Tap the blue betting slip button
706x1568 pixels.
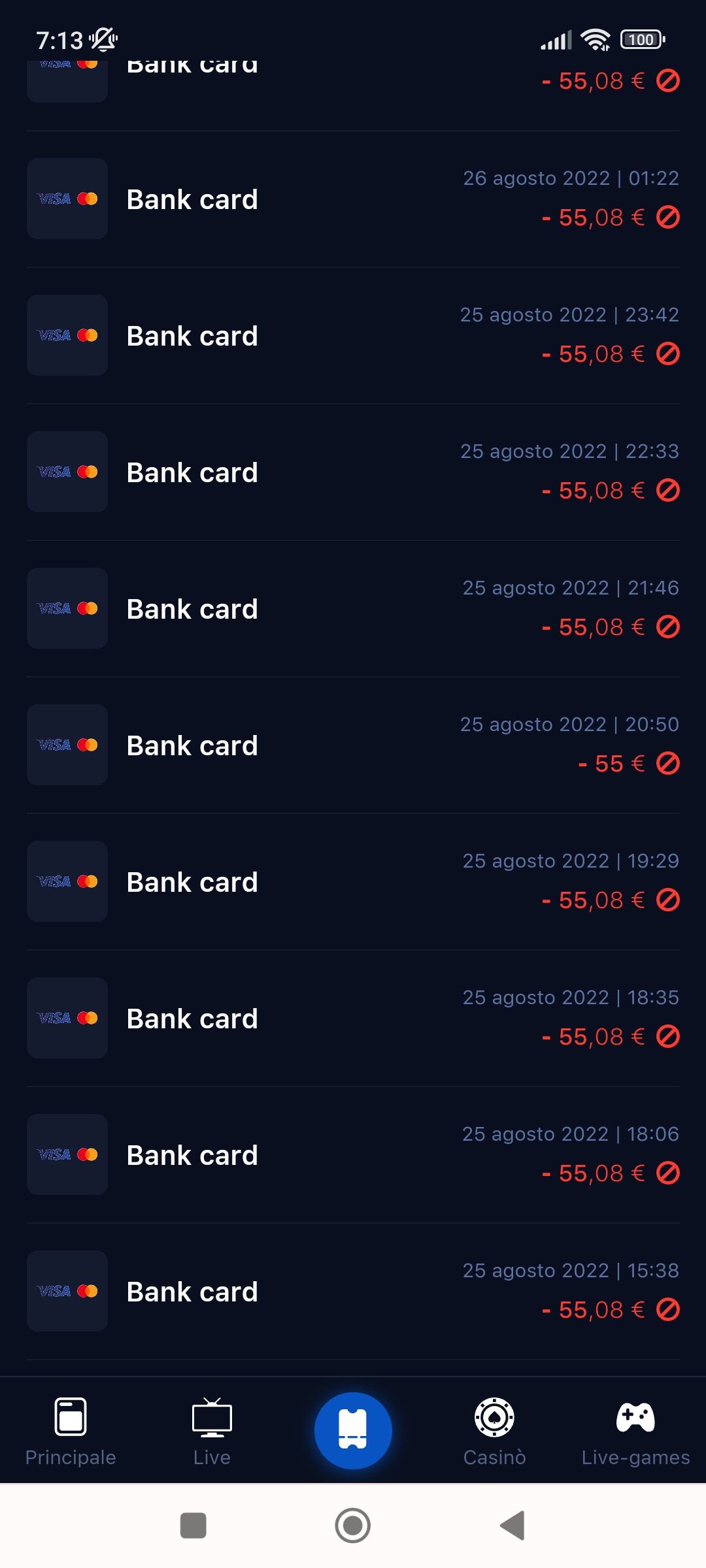(x=353, y=1431)
